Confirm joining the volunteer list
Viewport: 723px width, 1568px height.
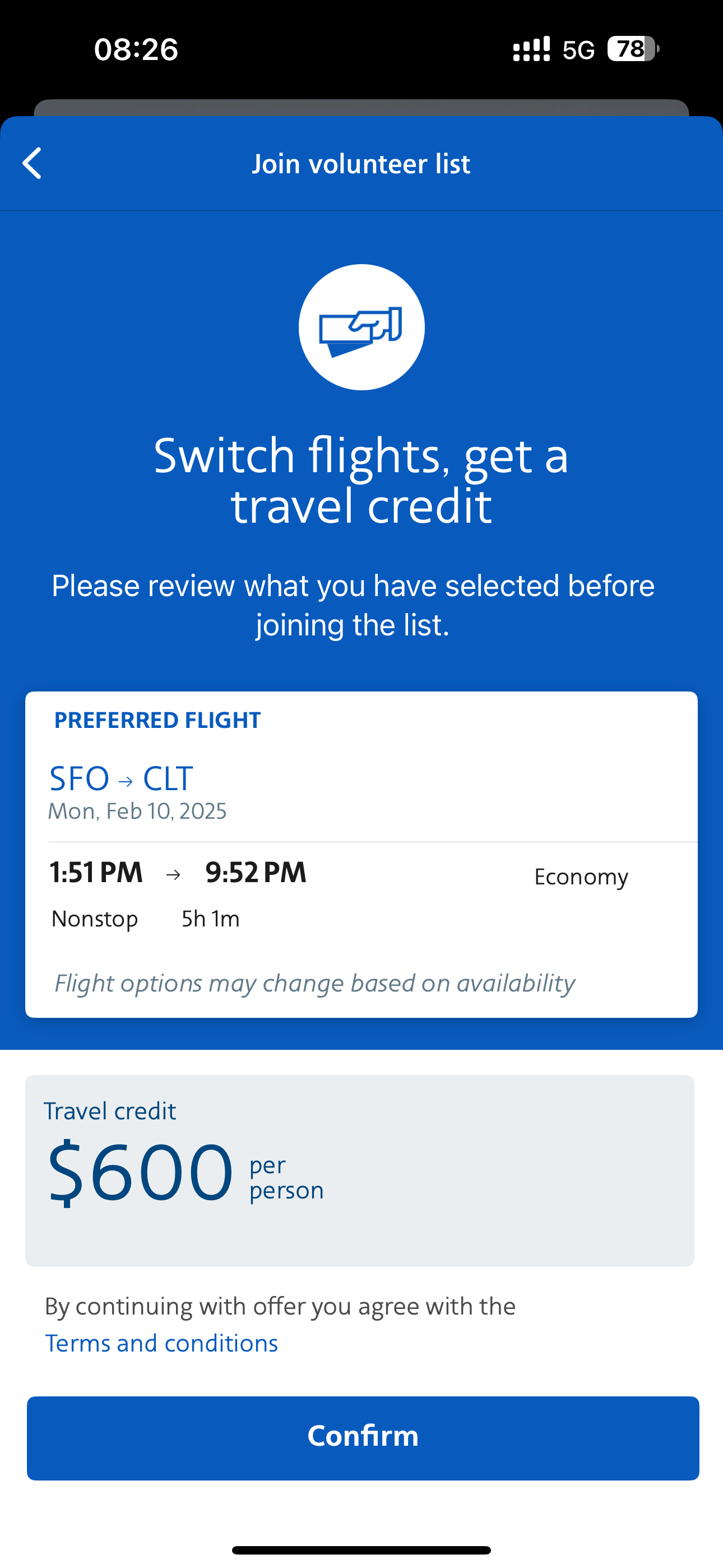[363, 1438]
